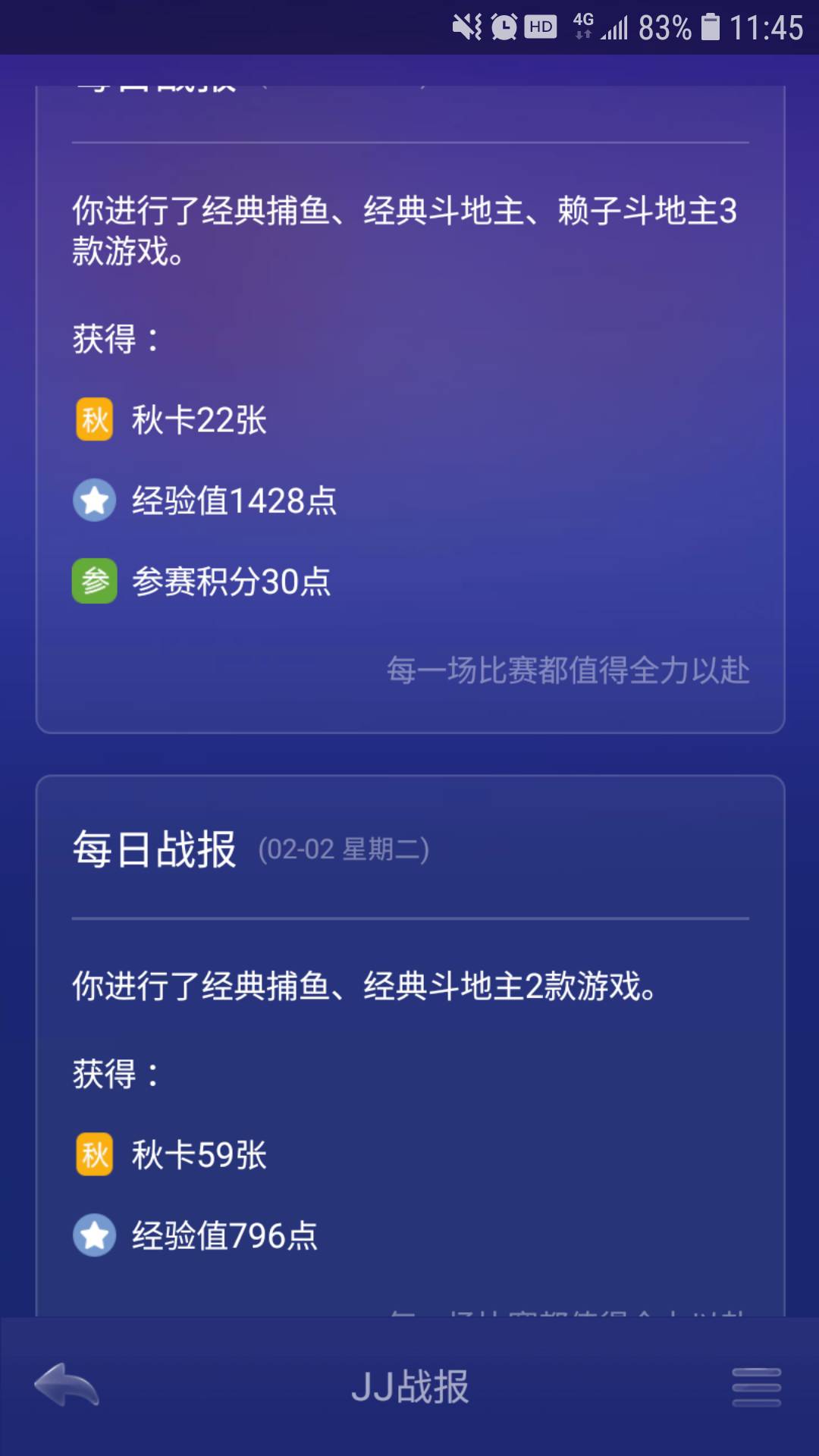Tap the 获得 label in the second report
Screen dimensions: 819x1456
pyautogui.click(x=114, y=1072)
